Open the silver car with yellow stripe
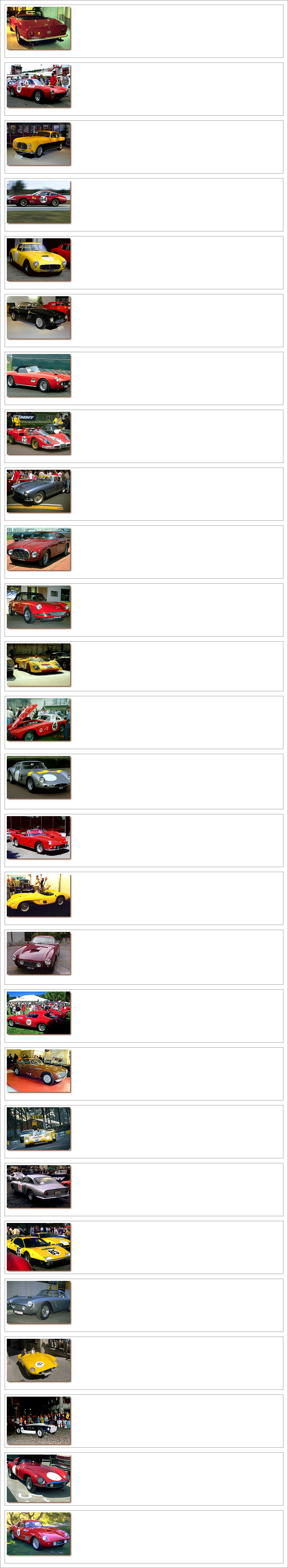The width and height of the screenshot is (288, 1568). pos(38,777)
